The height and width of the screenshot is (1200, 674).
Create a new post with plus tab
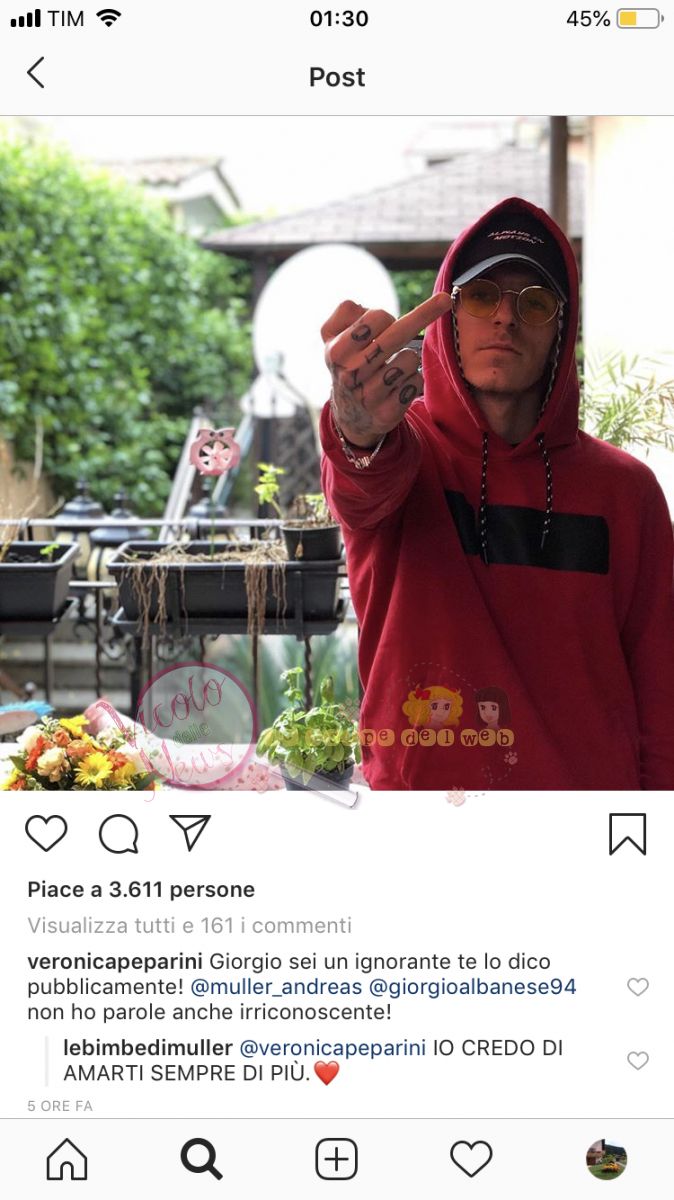tap(336, 1160)
